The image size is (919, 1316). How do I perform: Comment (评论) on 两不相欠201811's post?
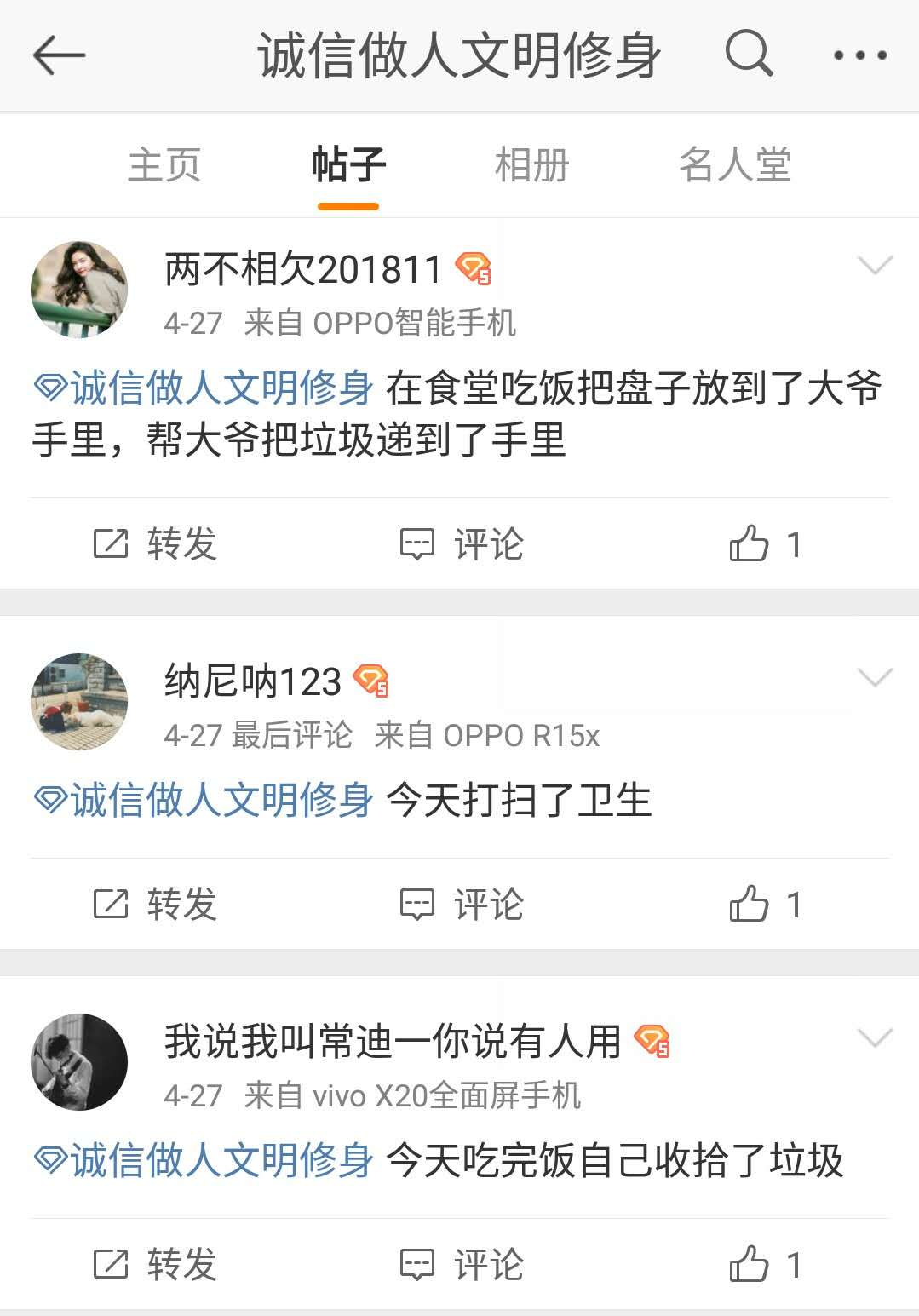pyautogui.click(x=462, y=543)
